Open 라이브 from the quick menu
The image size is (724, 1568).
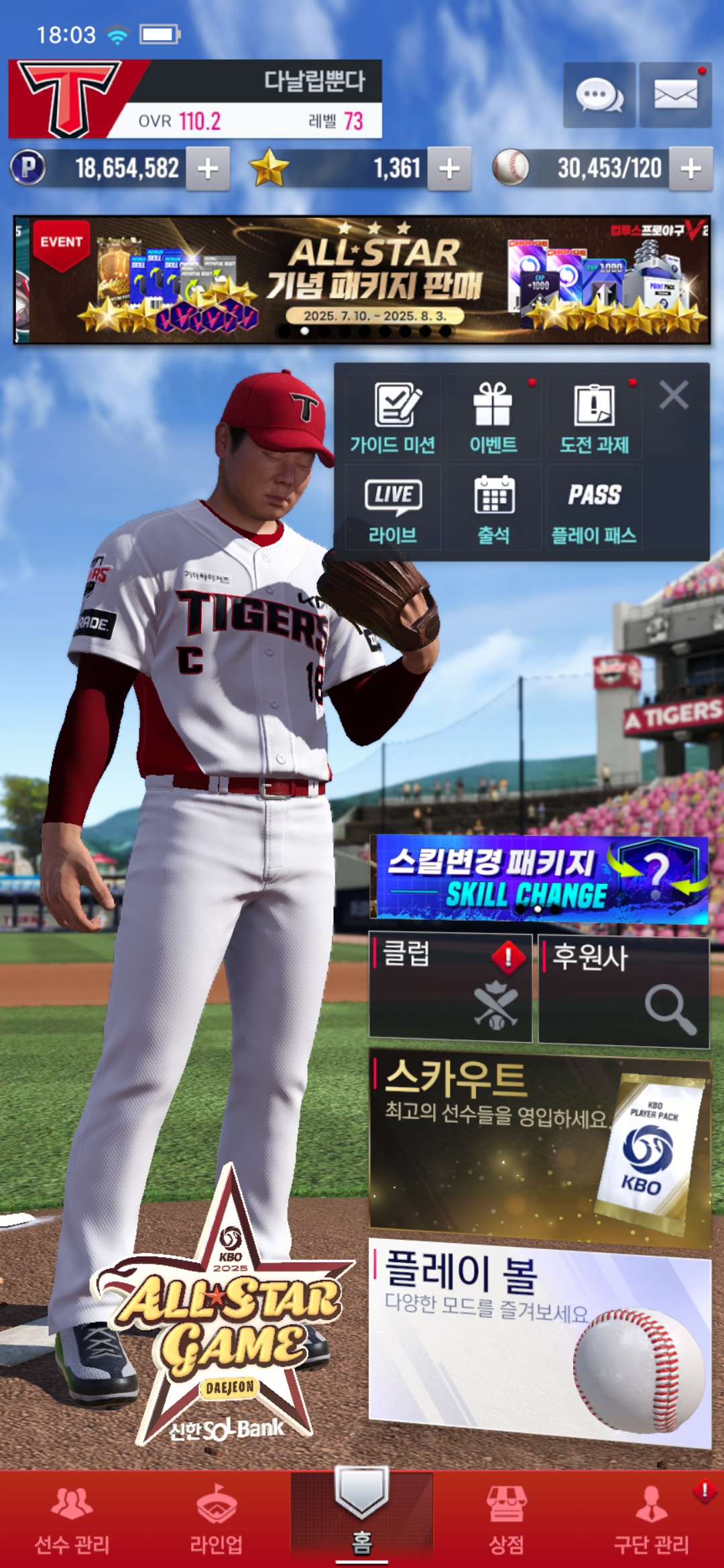[x=393, y=508]
